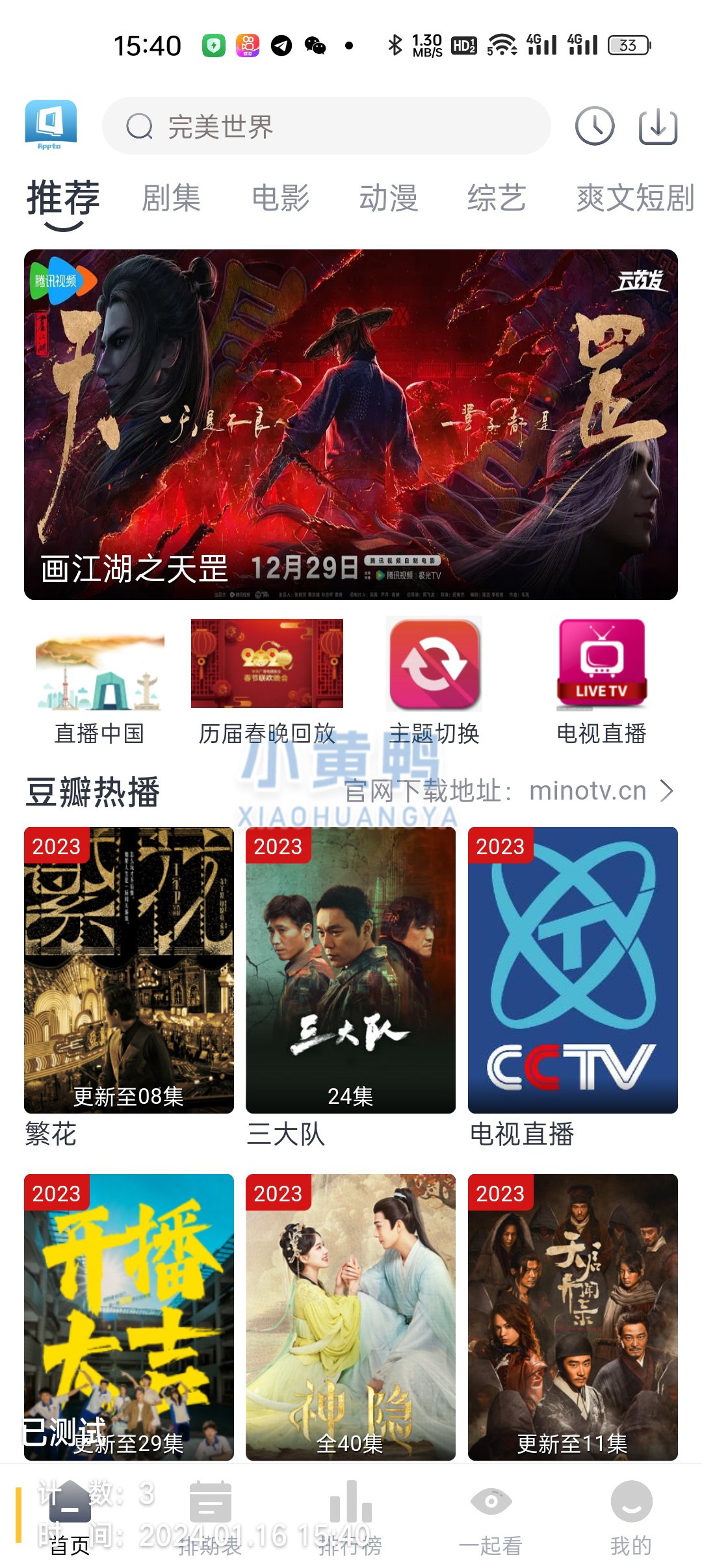The image size is (702, 1568).
Task: Open the 电视直播 LIVE TV shortcut
Action: pyautogui.click(x=601, y=679)
